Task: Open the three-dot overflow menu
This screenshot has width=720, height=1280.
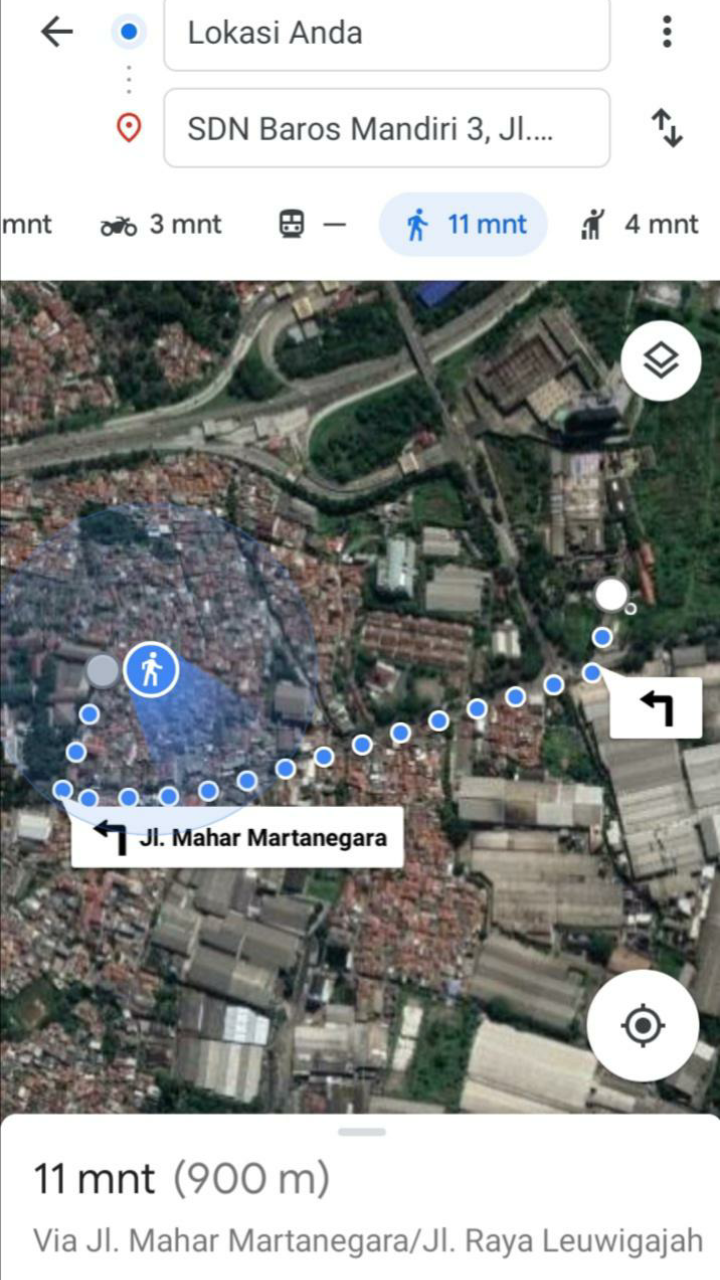Action: [x=667, y=33]
